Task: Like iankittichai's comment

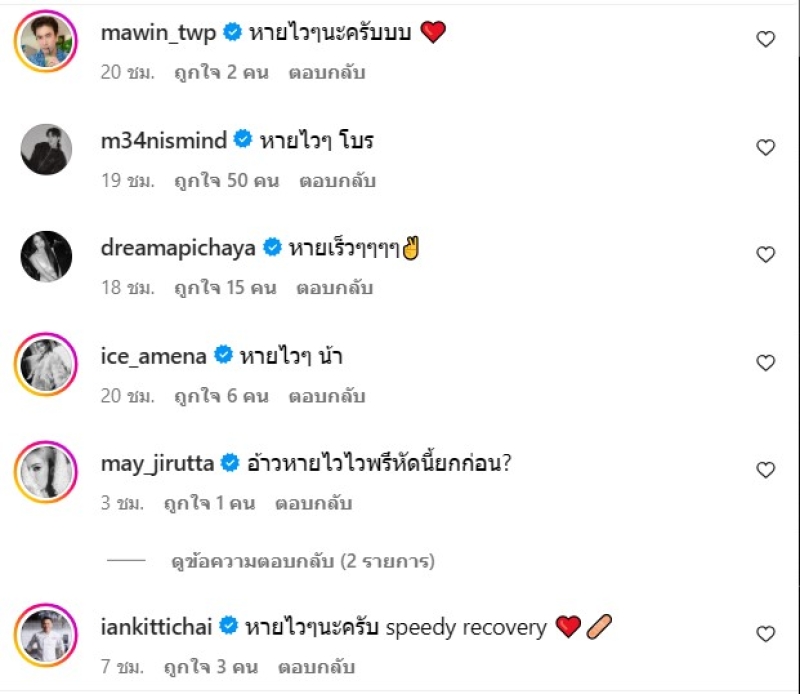Action: pyautogui.click(x=765, y=634)
